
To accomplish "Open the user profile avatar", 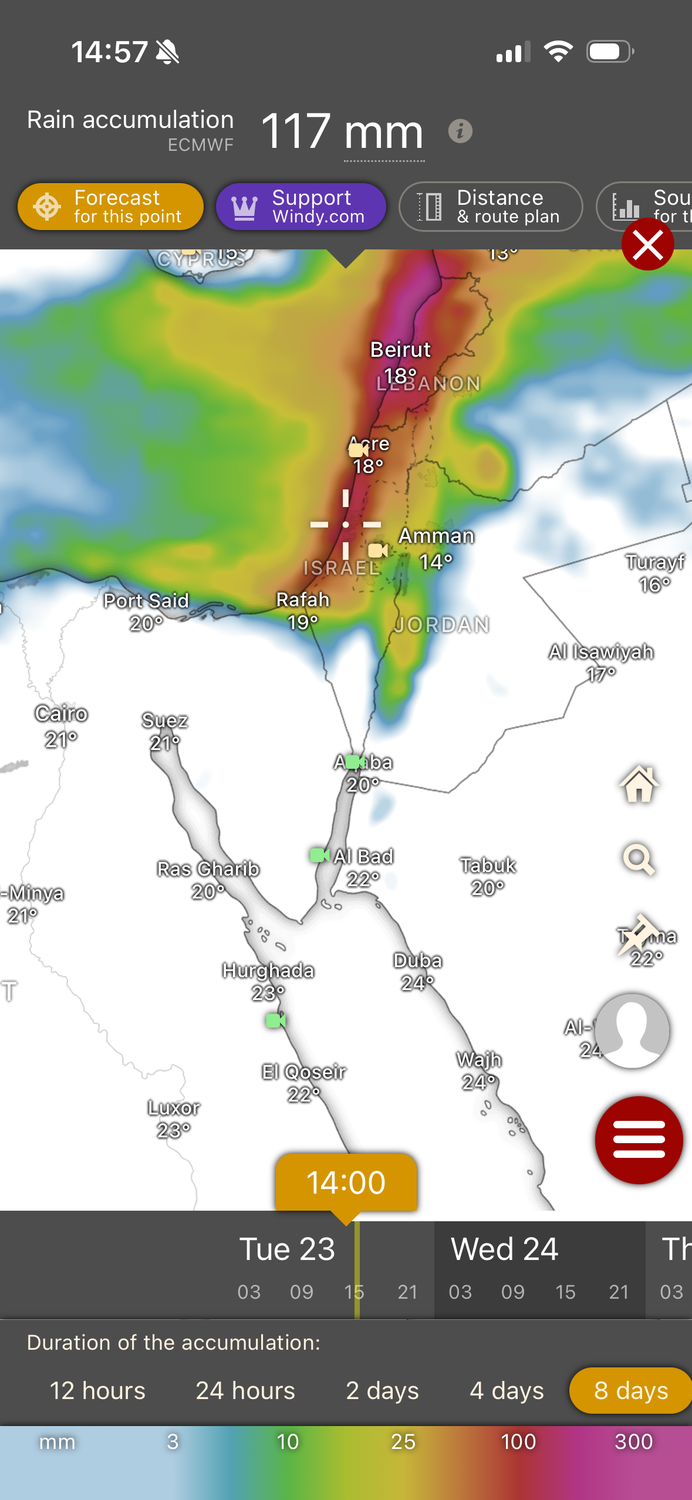I will click(632, 1031).
